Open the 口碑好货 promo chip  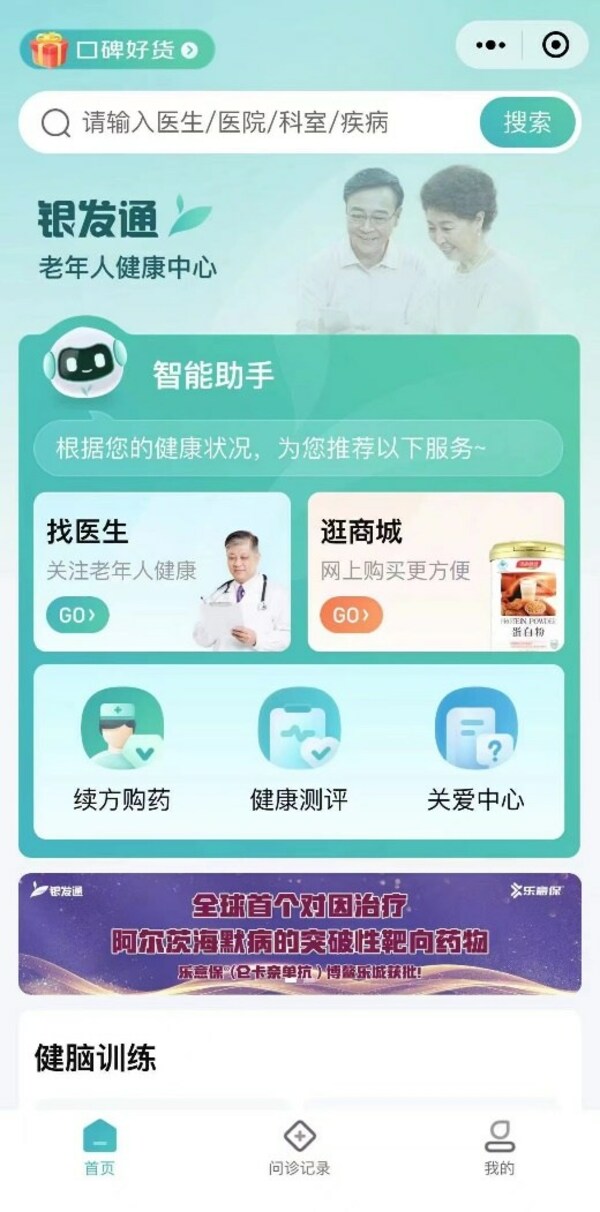click(116, 49)
